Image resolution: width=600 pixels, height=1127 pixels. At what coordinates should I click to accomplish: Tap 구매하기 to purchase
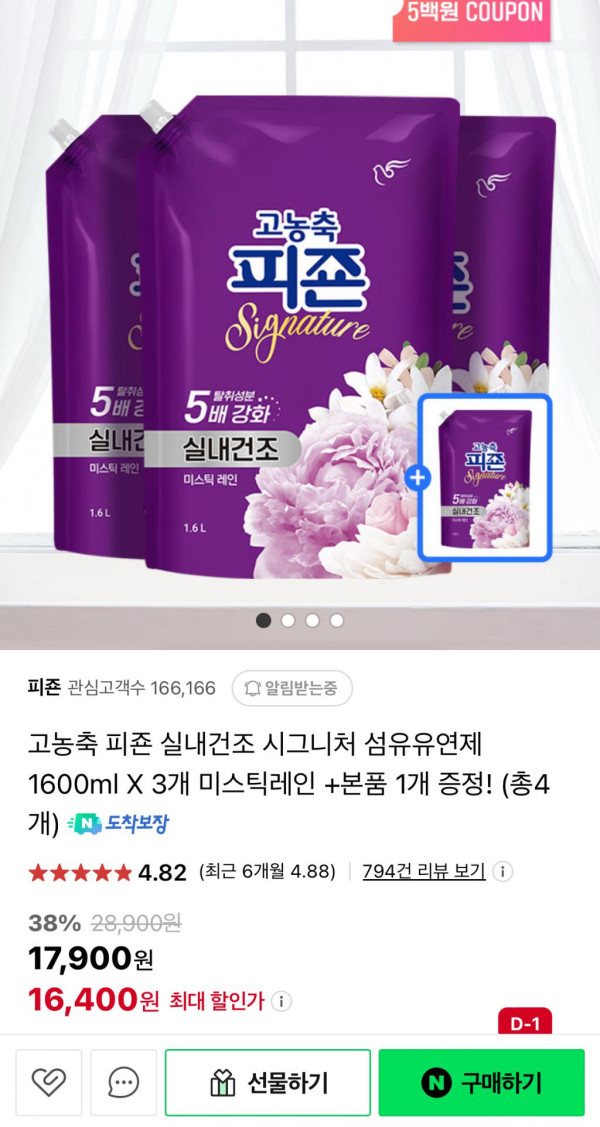[x=481, y=1083]
